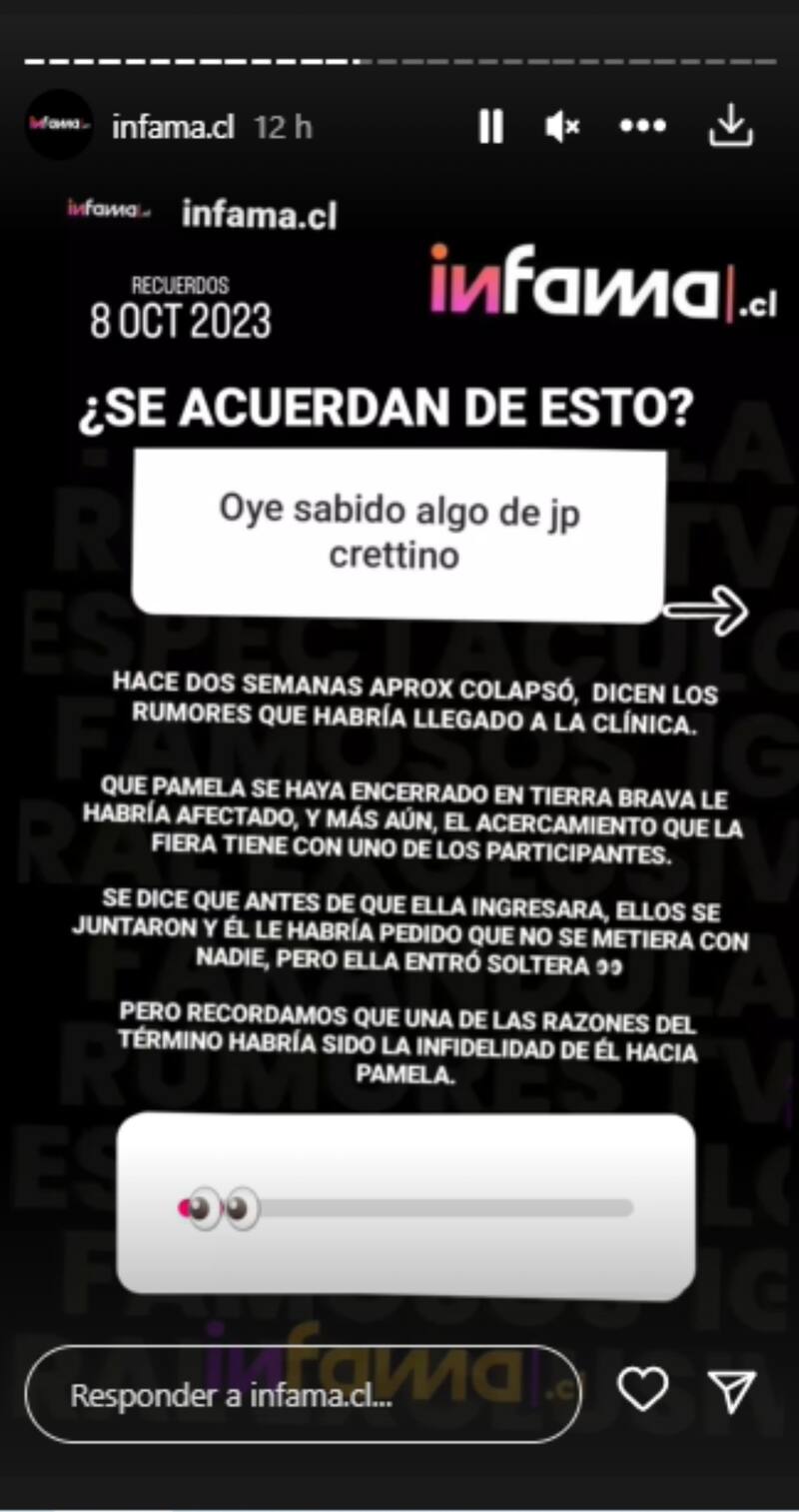Mute the story audio
The image size is (799, 1512).
pos(562,126)
